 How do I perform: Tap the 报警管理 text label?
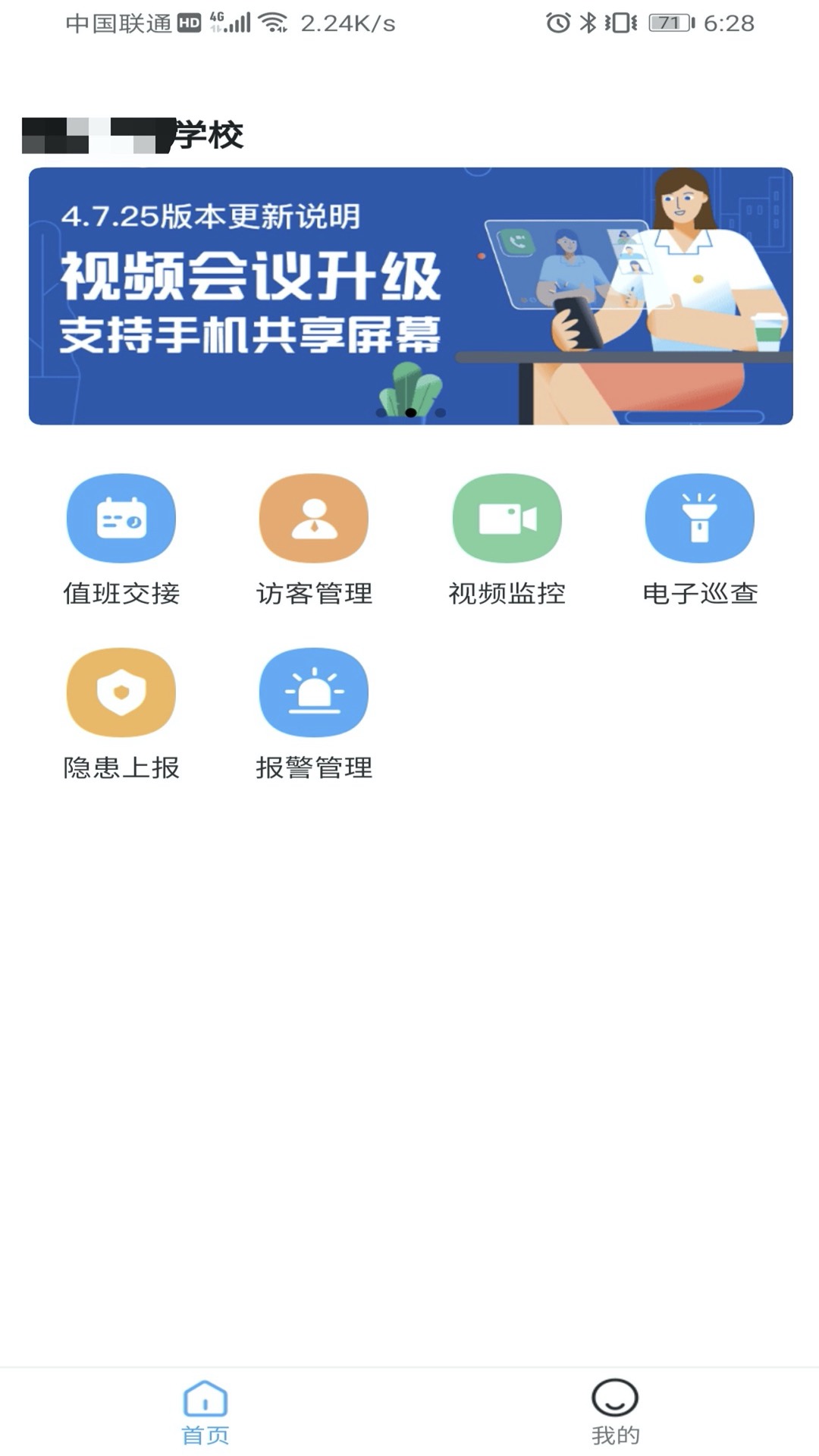pos(314,768)
